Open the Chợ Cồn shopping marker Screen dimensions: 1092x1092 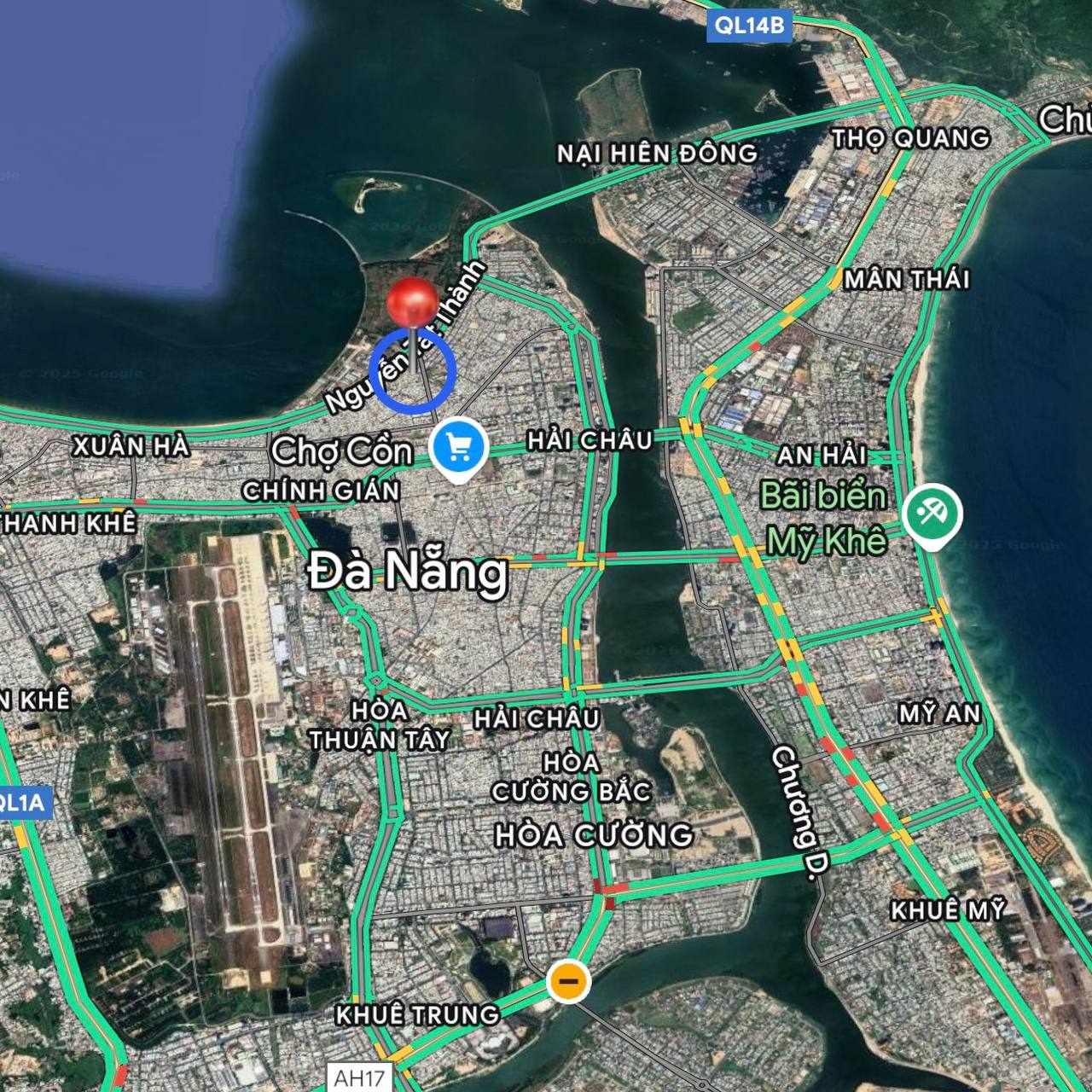coord(459,446)
